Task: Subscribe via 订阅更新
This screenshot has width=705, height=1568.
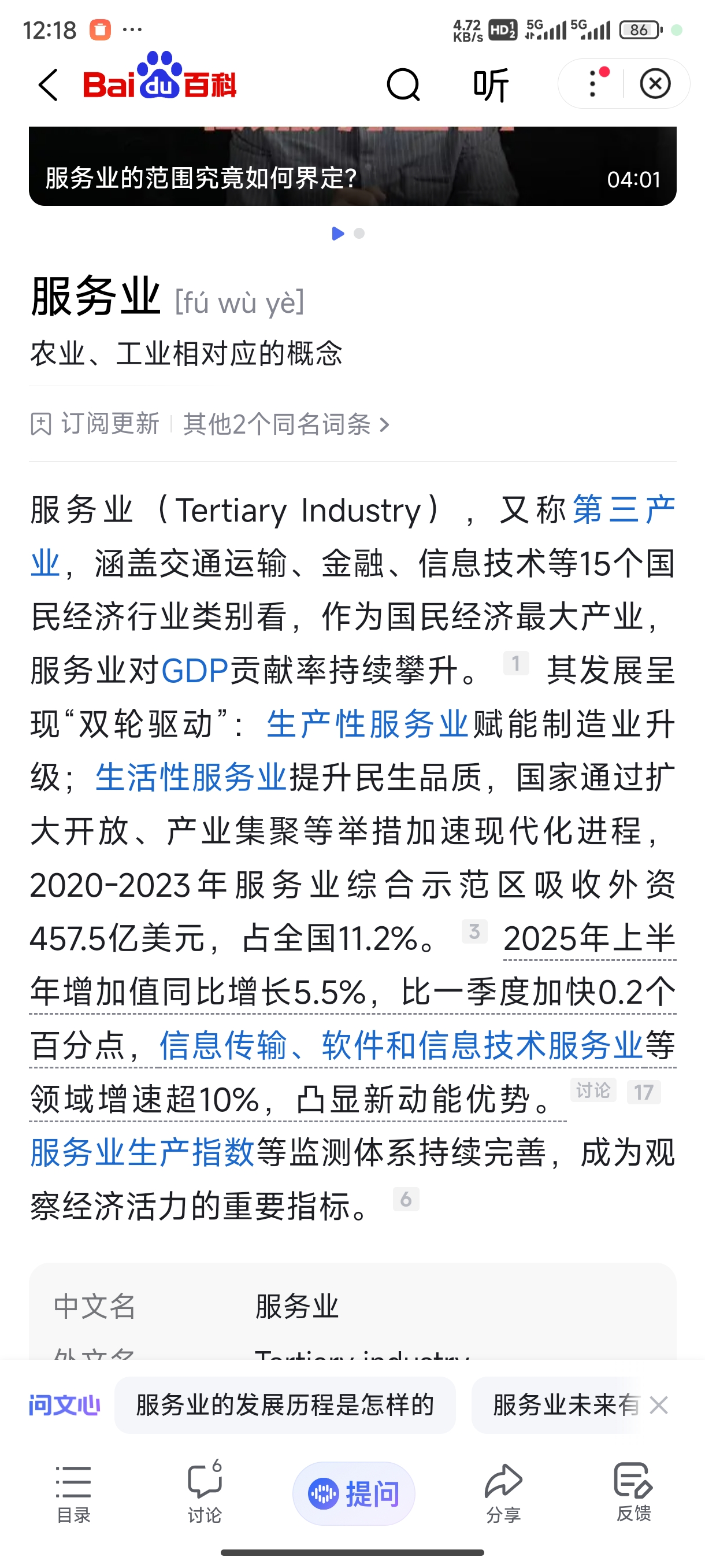Action: pyautogui.click(x=95, y=424)
